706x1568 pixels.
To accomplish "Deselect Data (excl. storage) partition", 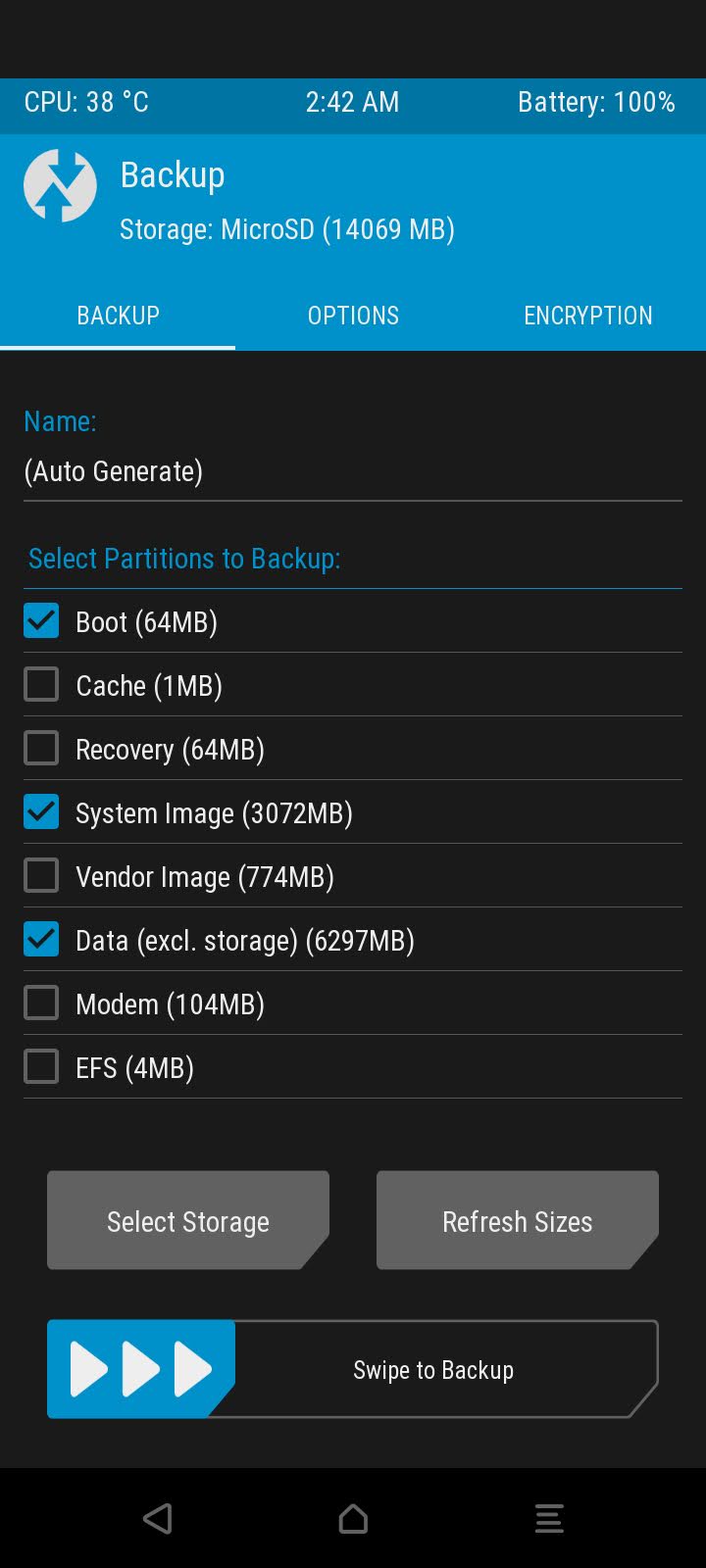I will [x=41, y=940].
